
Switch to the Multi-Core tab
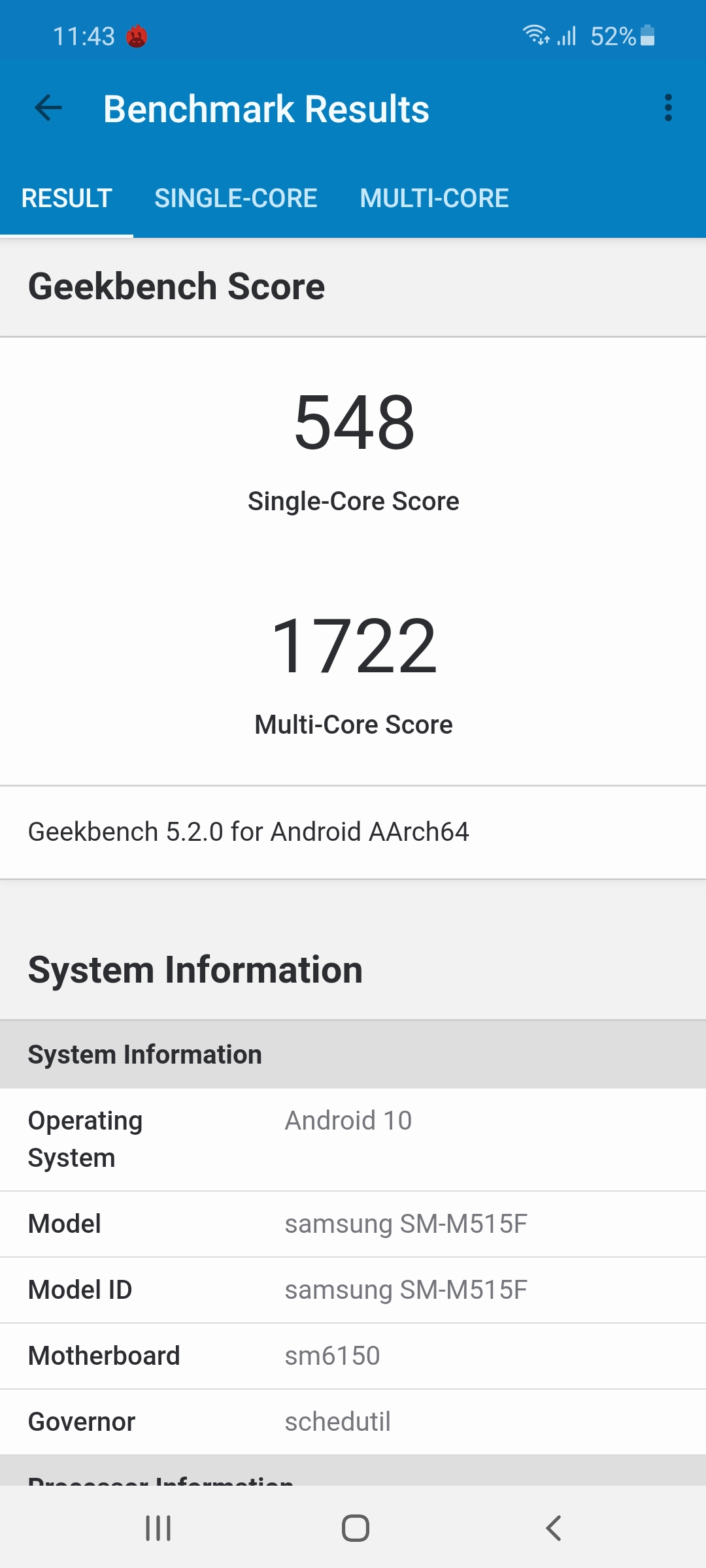coord(434,199)
